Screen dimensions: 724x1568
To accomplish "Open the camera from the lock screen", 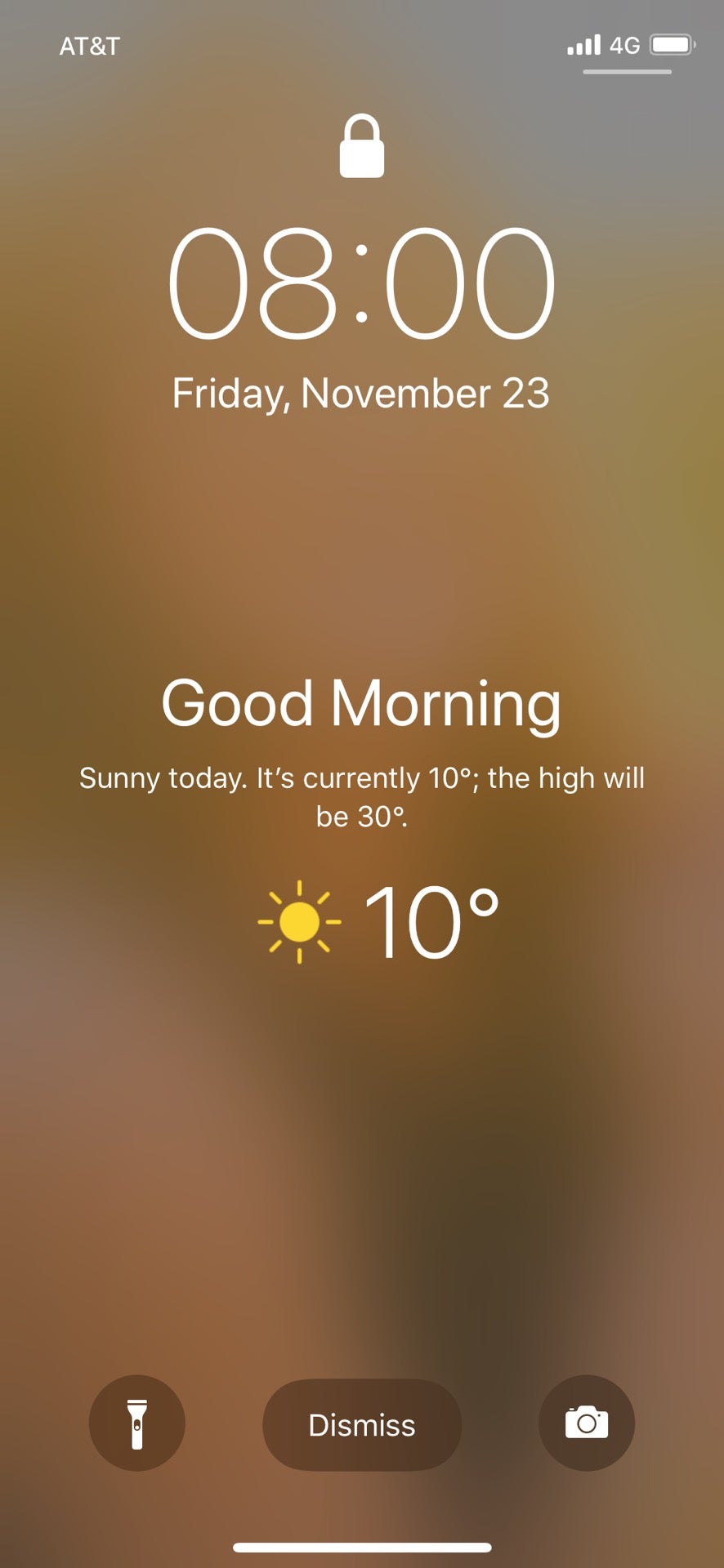I will (x=586, y=1423).
